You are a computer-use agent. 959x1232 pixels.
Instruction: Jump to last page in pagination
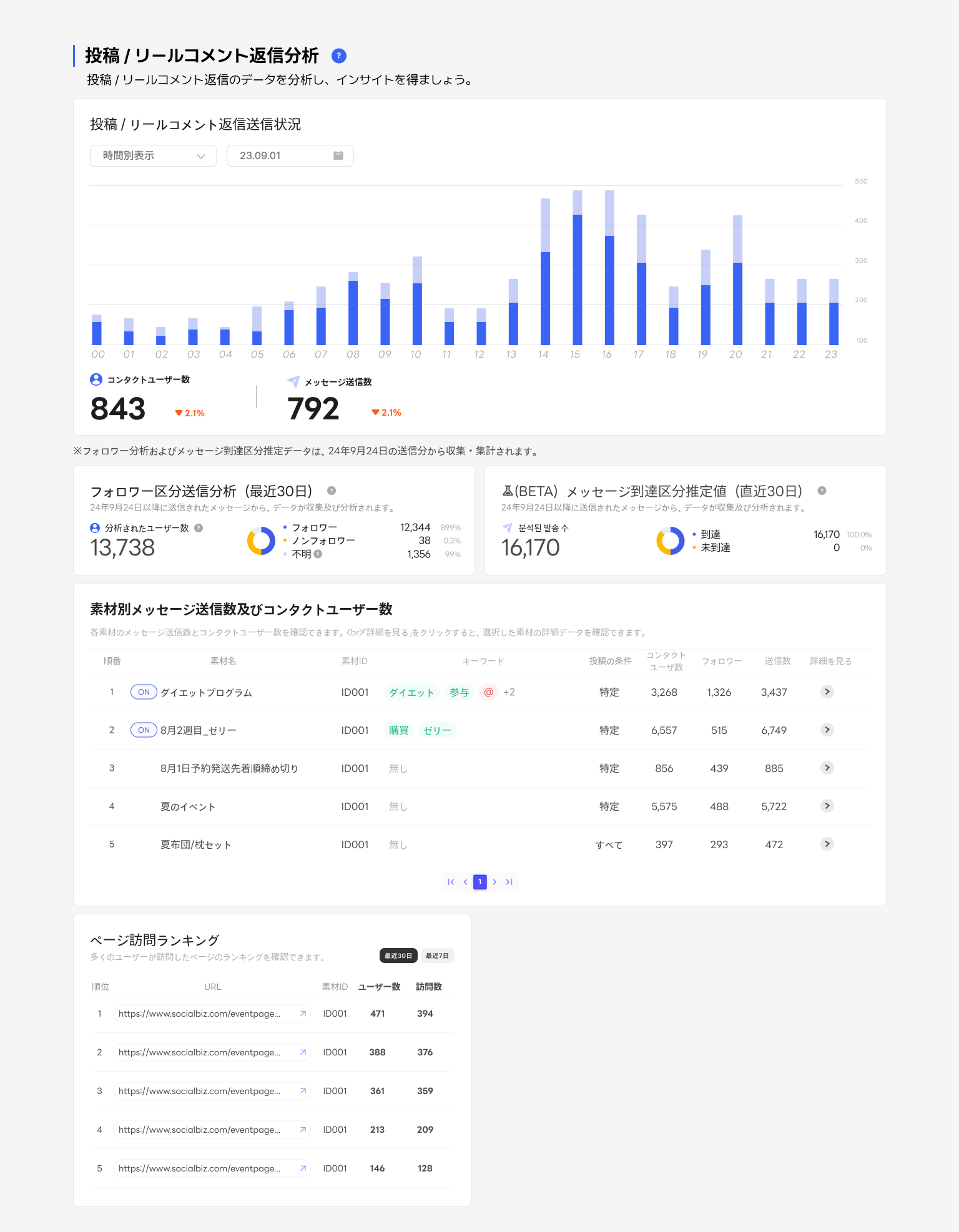tap(509, 882)
